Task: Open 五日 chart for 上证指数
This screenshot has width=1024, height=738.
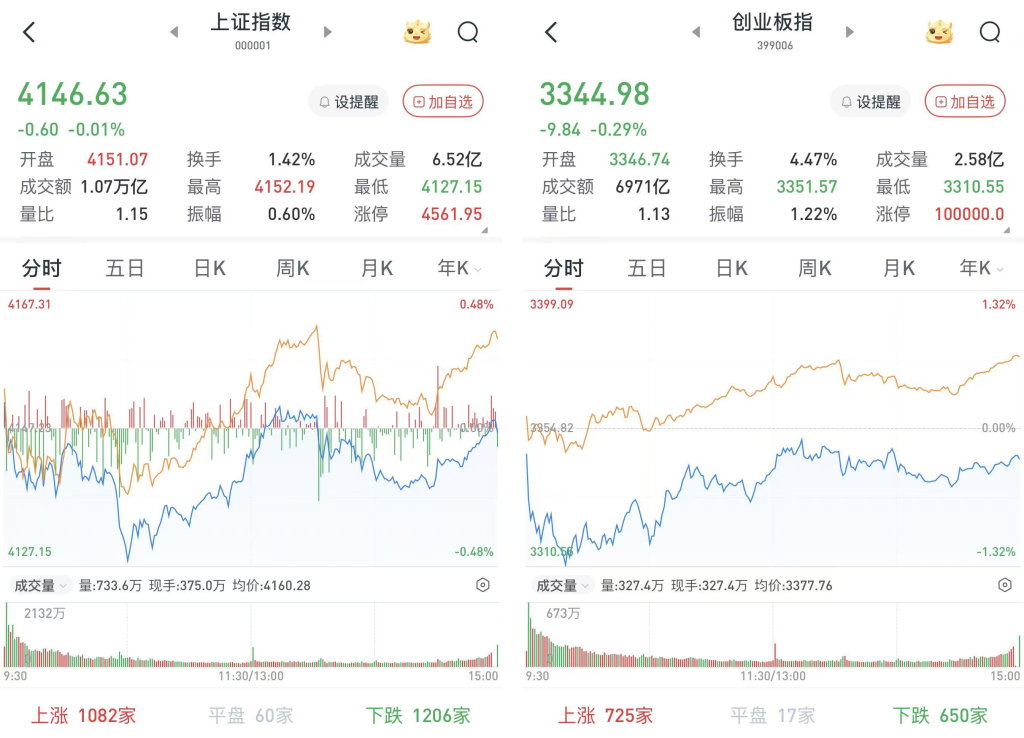Action: pyautogui.click(x=125, y=268)
